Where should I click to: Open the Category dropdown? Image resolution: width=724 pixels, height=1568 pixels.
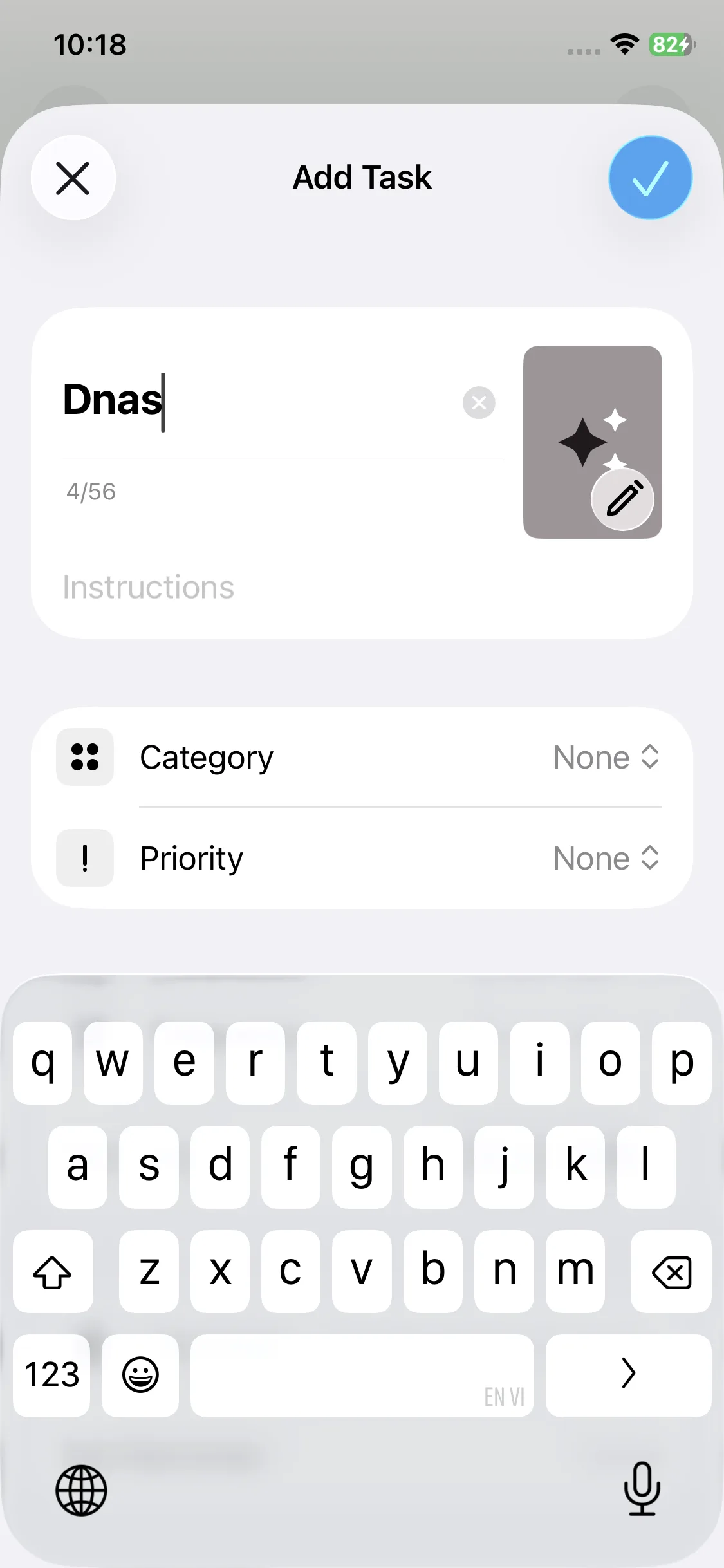pos(606,757)
